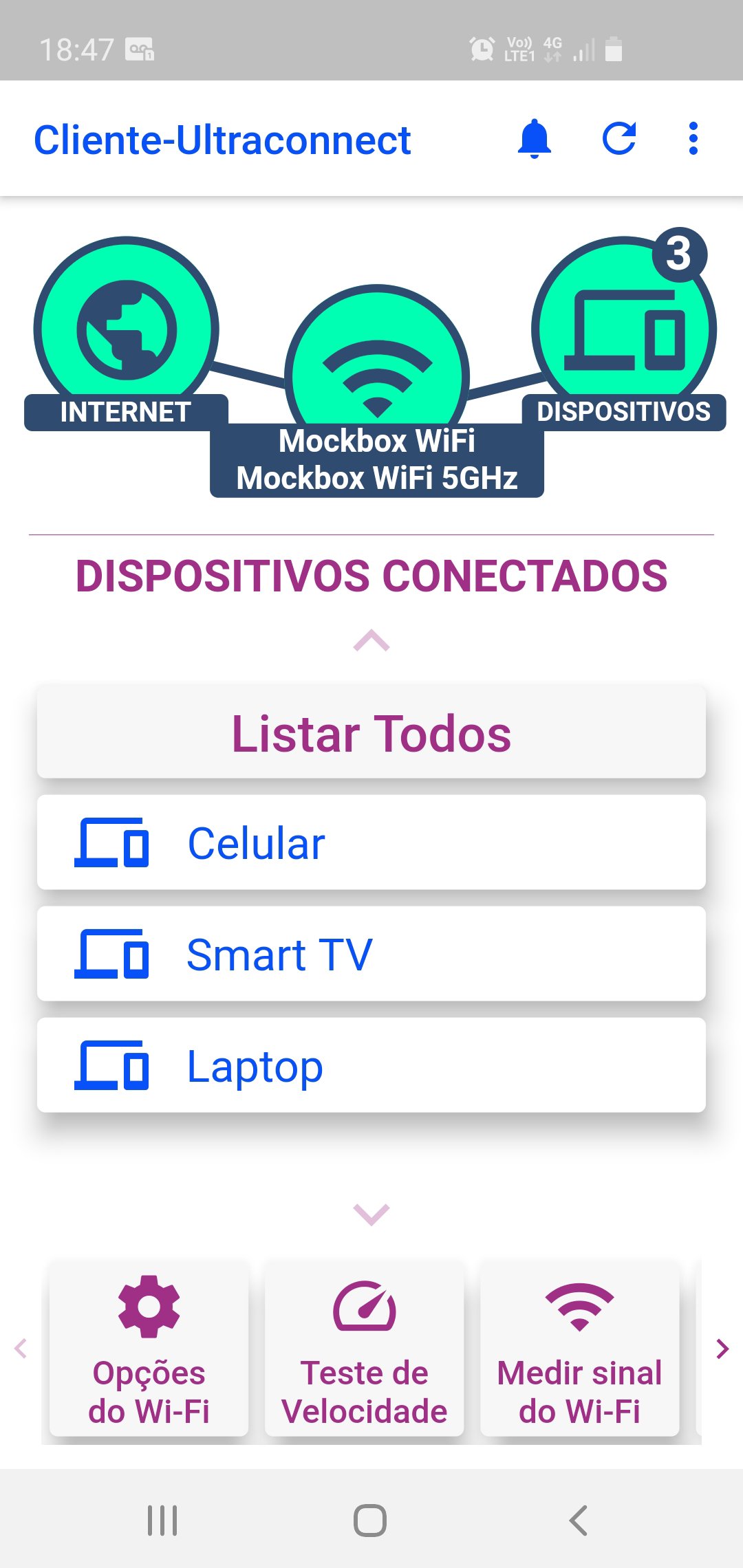Open the notifications bell
This screenshot has width=743, height=1568.
[x=534, y=139]
